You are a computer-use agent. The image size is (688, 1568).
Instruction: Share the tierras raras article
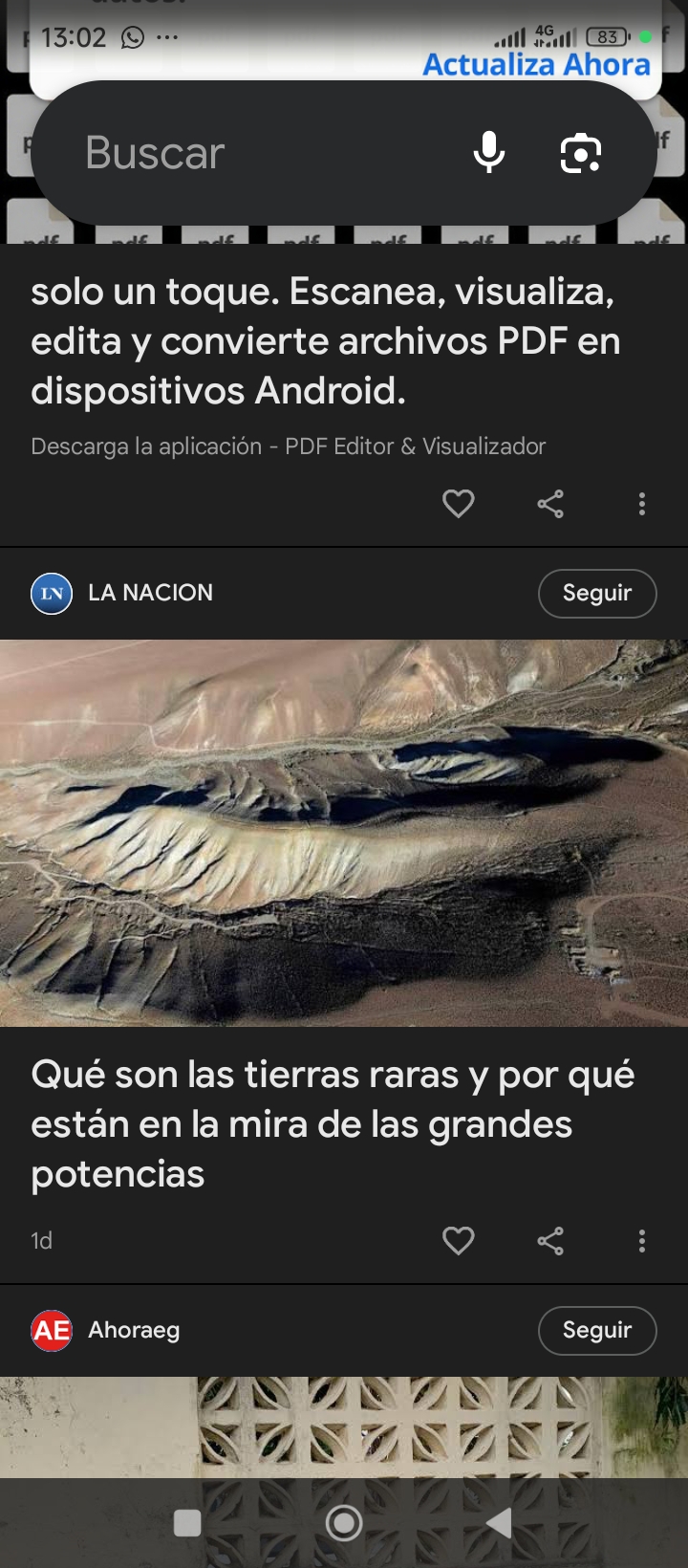[550, 1241]
